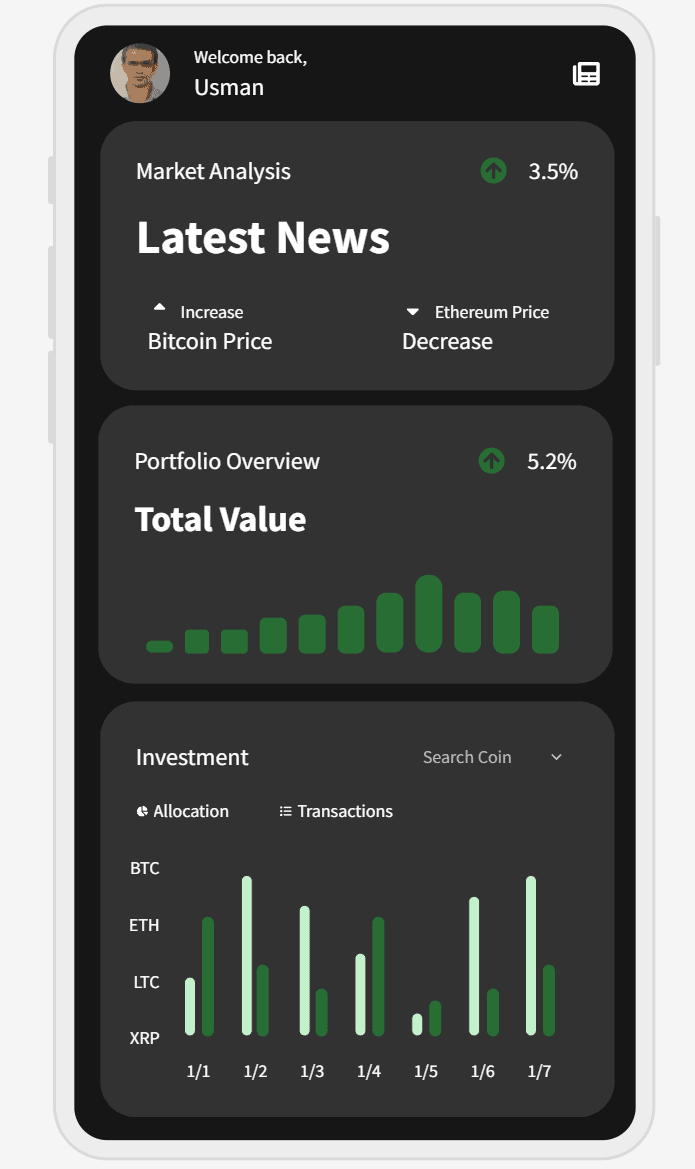Open Usman's profile picture
Screen dimensions: 695x1169
[140, 73]
